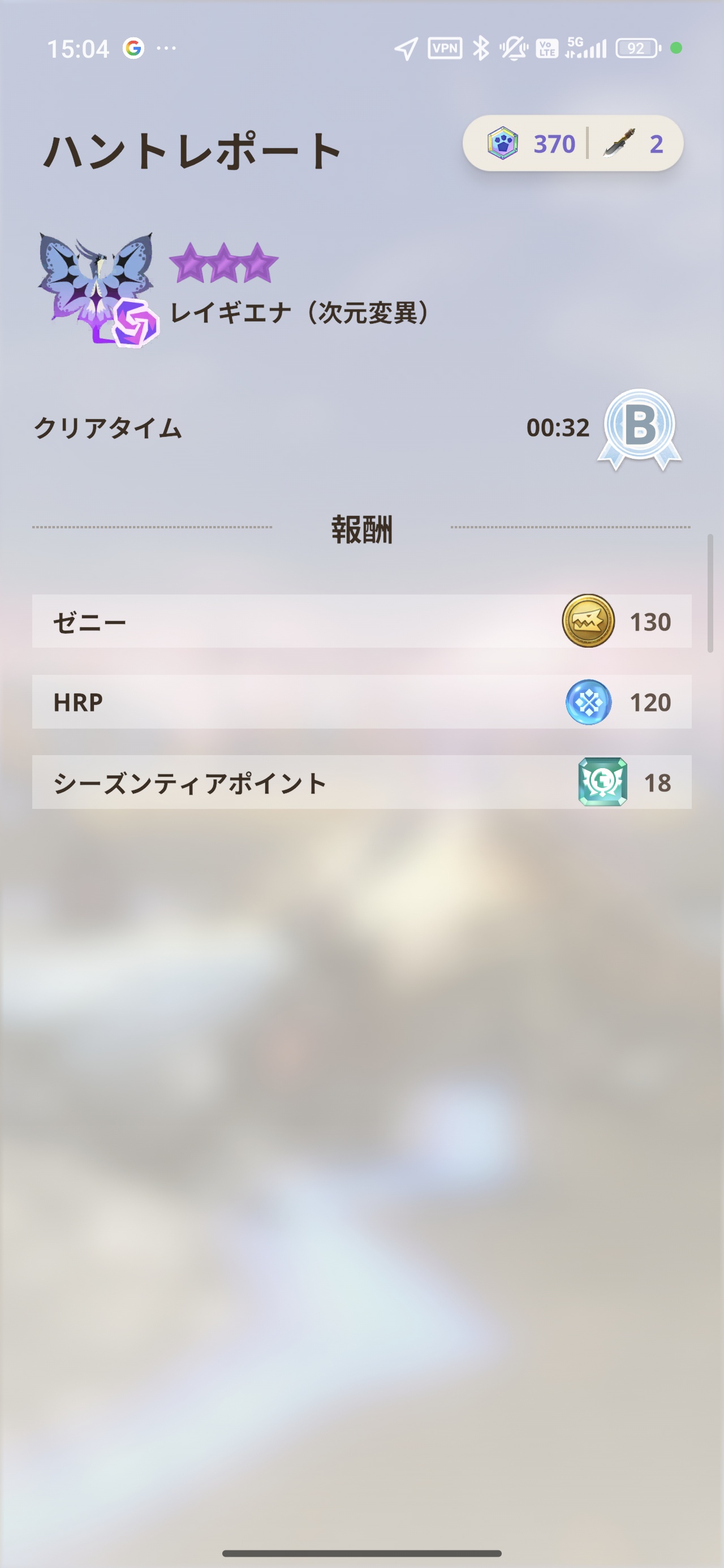Image resolution: width=724 pixels, height=1568 pixels.
Task: Open the gem balance showing 370
Action: click(x=531, y=144)
